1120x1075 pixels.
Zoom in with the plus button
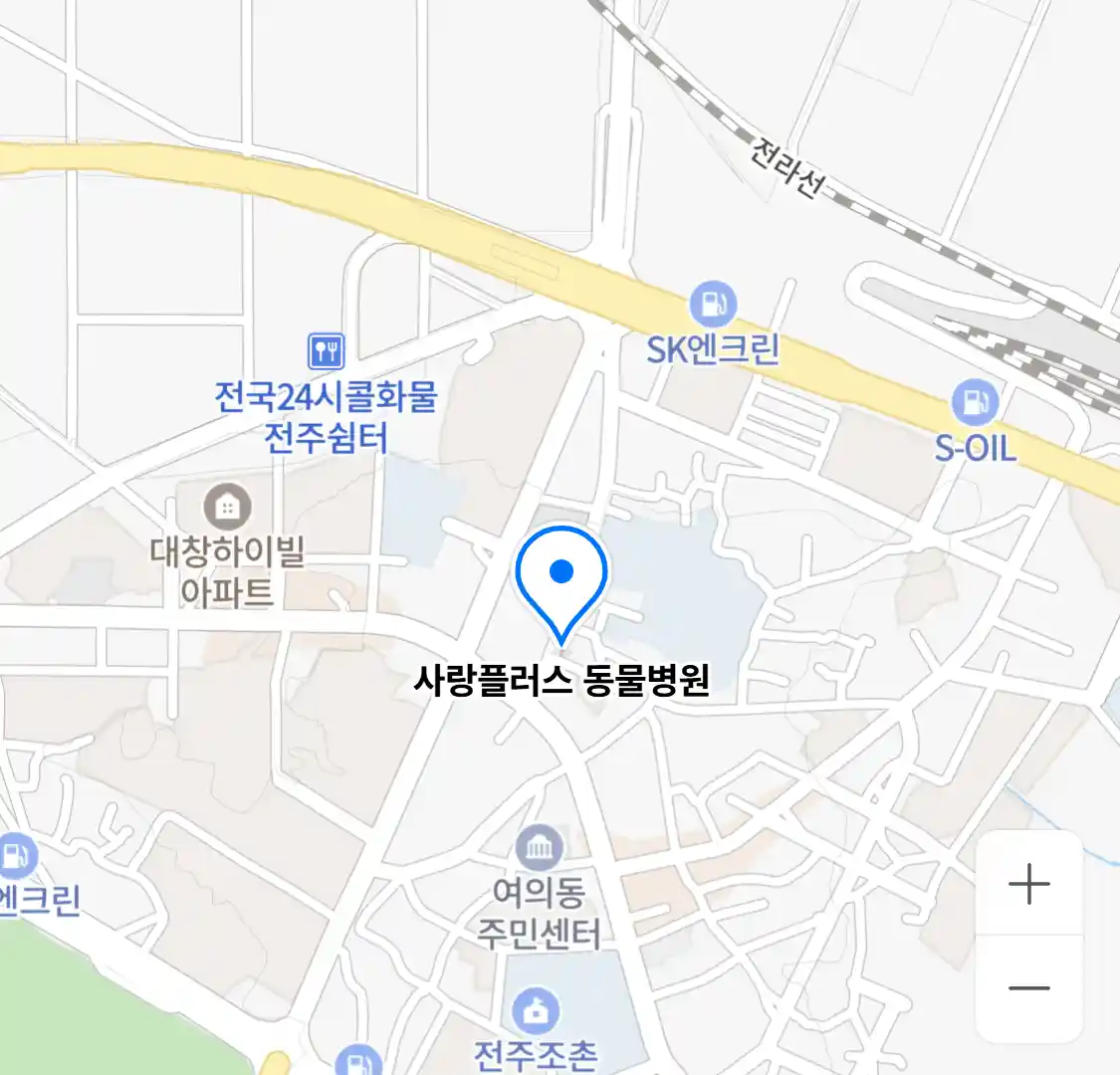pos(1028,884)
